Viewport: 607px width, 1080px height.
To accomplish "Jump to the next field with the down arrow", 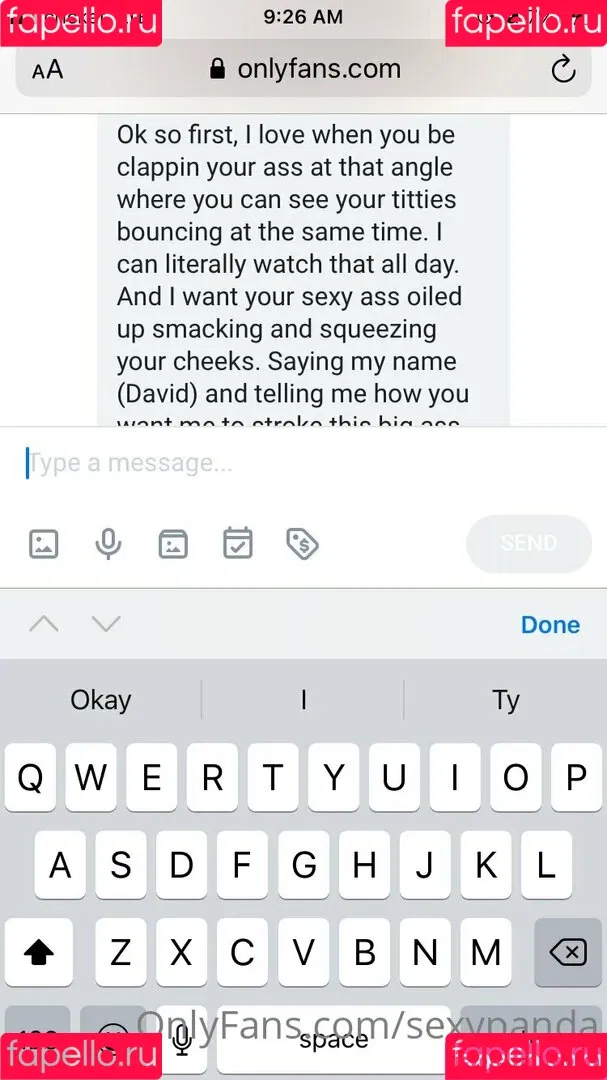I will [105, 625].
